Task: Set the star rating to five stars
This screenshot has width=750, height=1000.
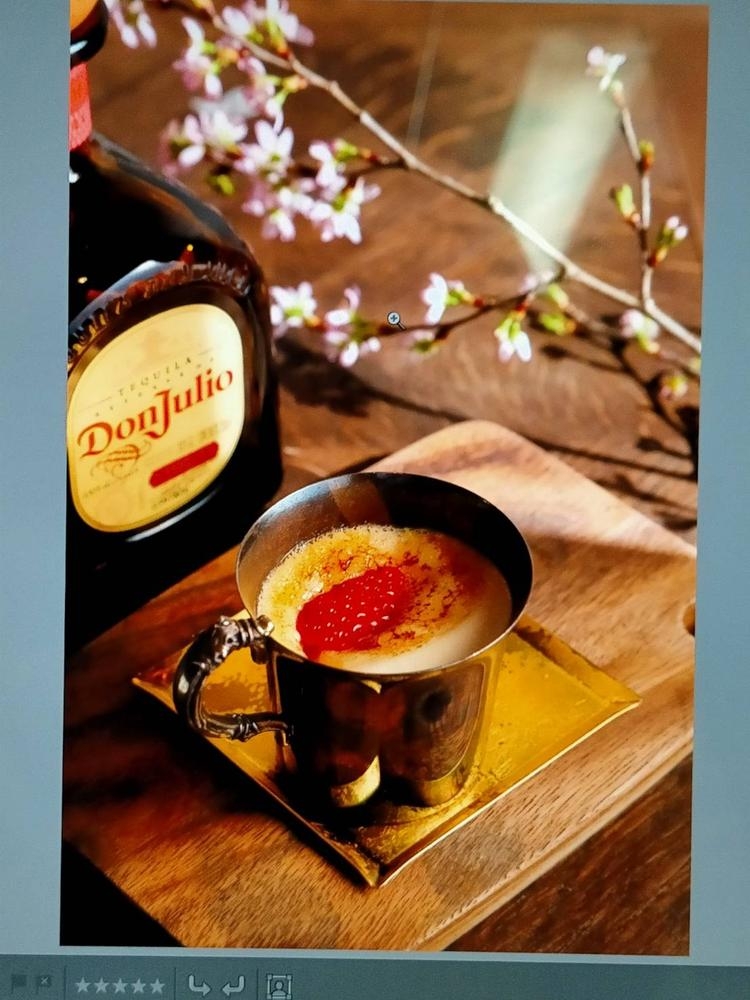Action: [157, 986]
